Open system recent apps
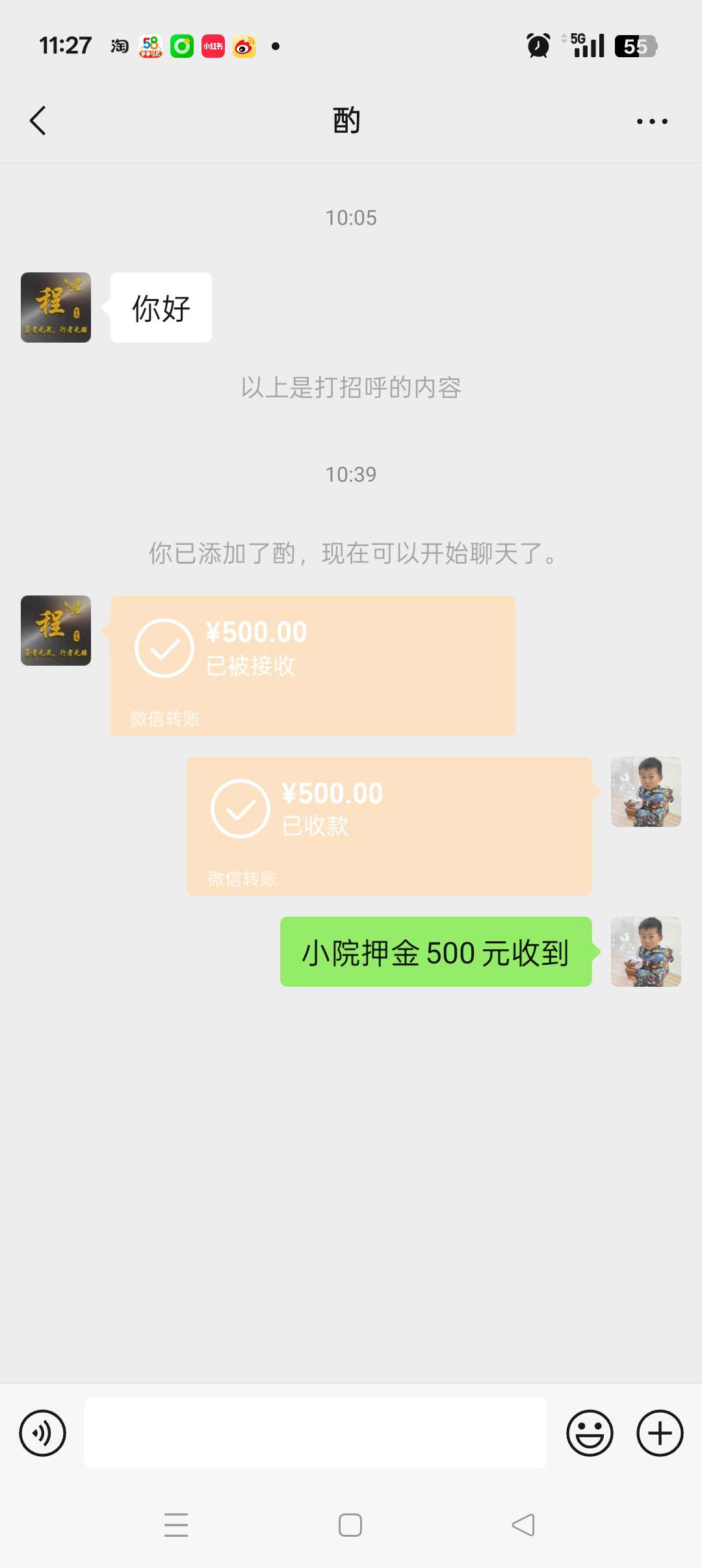Screen dimensions: 702x1568 pos(176,1525)
